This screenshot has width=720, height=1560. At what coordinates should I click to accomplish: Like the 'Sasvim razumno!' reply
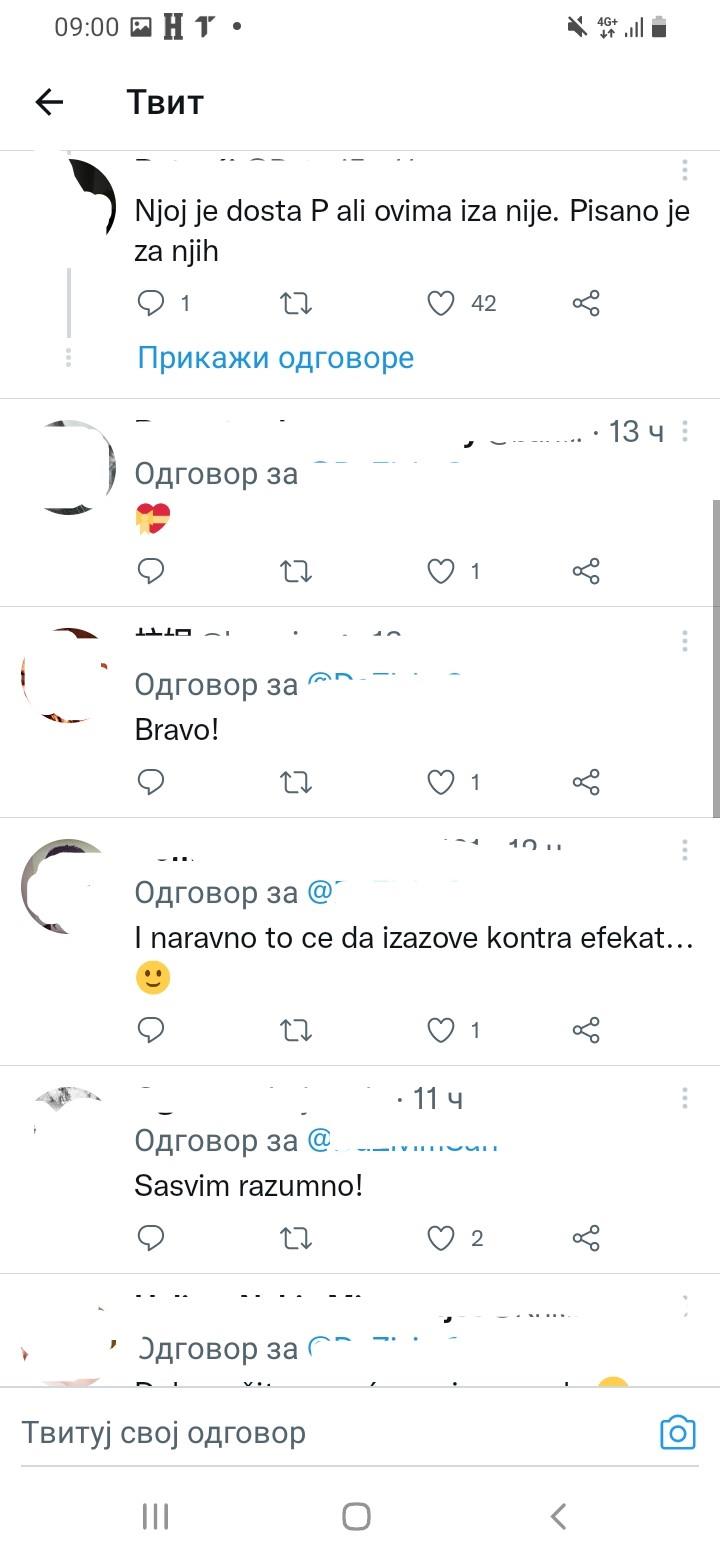point(441,1238)
